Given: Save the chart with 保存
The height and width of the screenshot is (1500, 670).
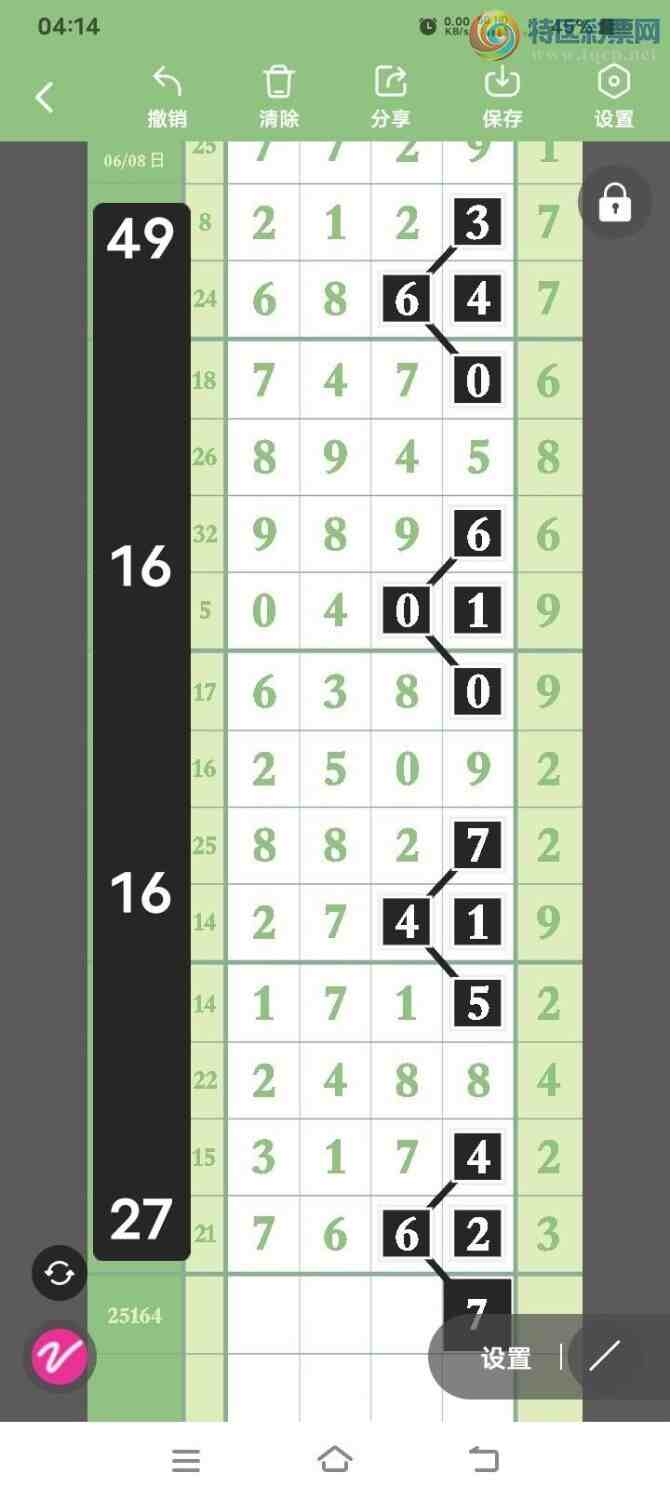Looking at the screenshot, I should [x=502, y=97].
